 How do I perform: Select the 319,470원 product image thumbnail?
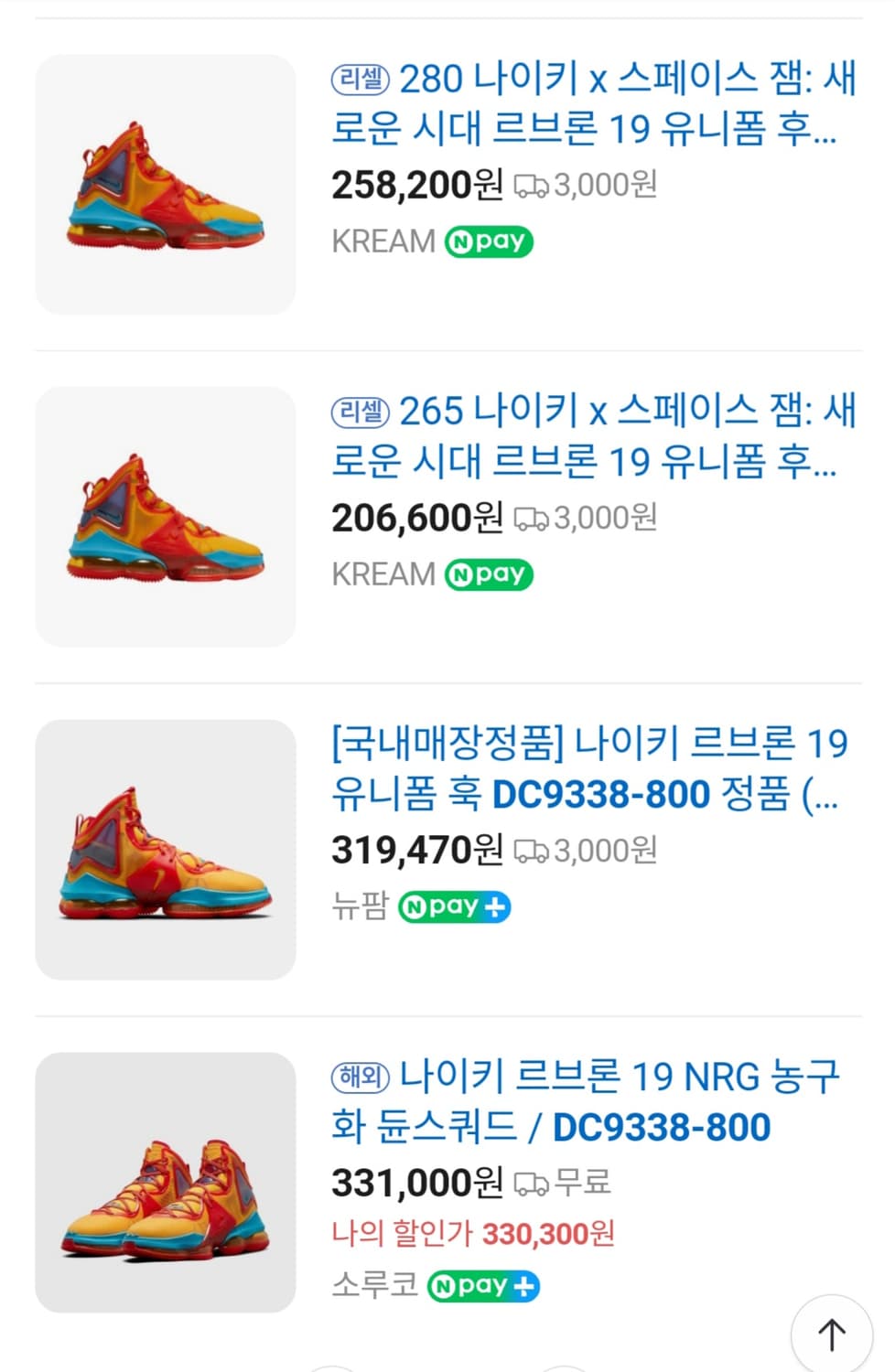[165, 846]
